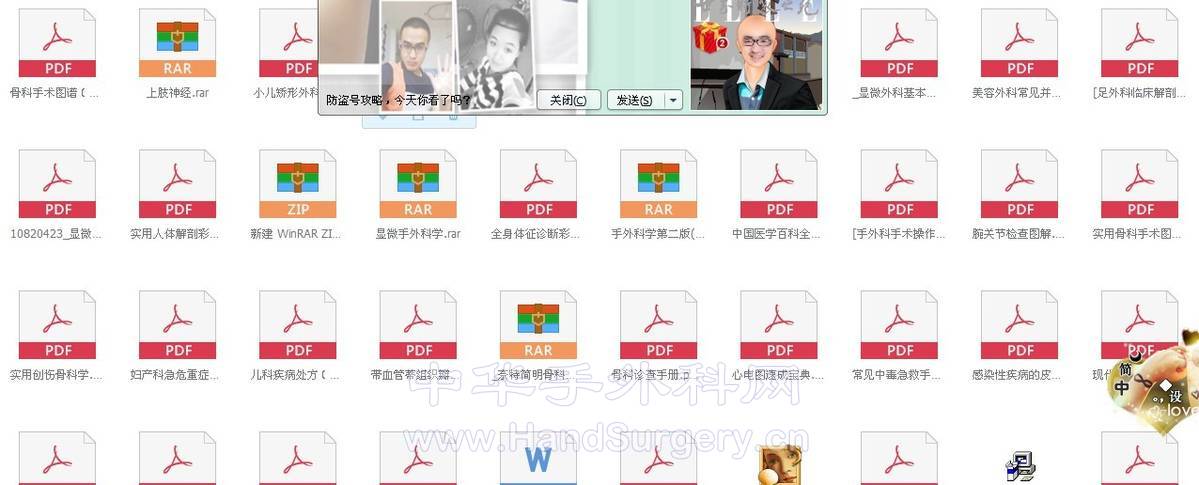1199x485 pixels.
Task: Expand the dropdown arrow beside 发送
Action: point(673,100)
